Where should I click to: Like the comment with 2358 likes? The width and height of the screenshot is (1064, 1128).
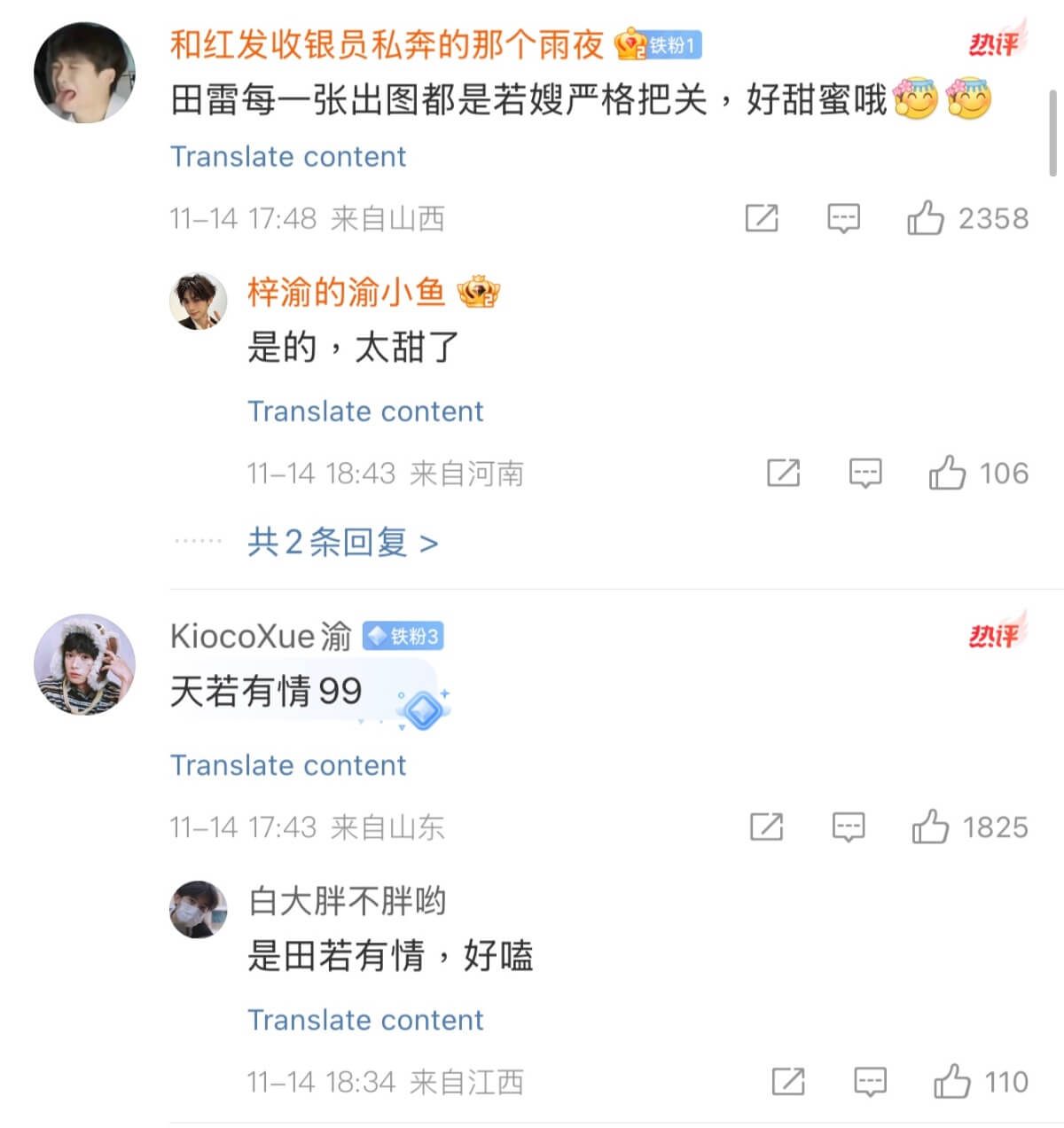[x=926, y=218]
